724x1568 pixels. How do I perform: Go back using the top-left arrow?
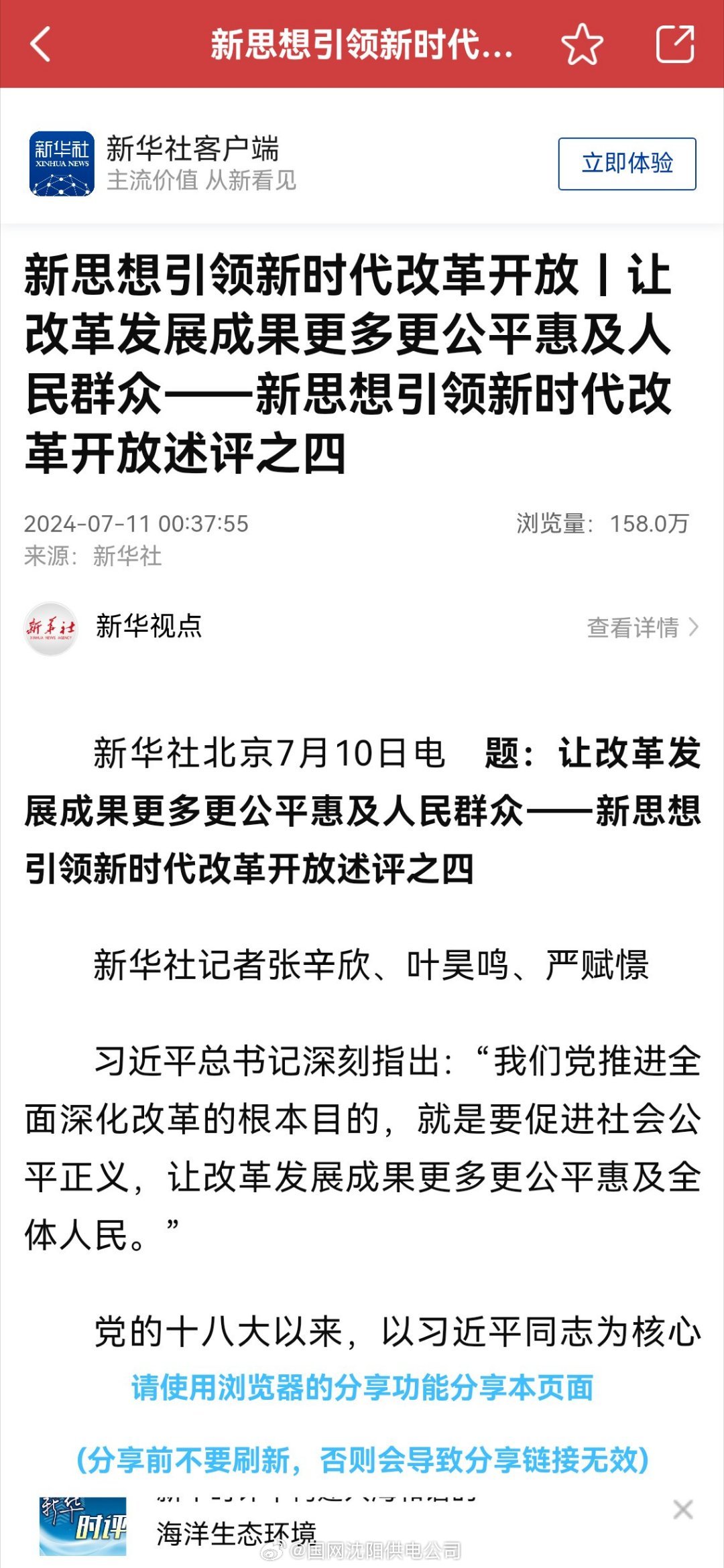coord(41,44)
